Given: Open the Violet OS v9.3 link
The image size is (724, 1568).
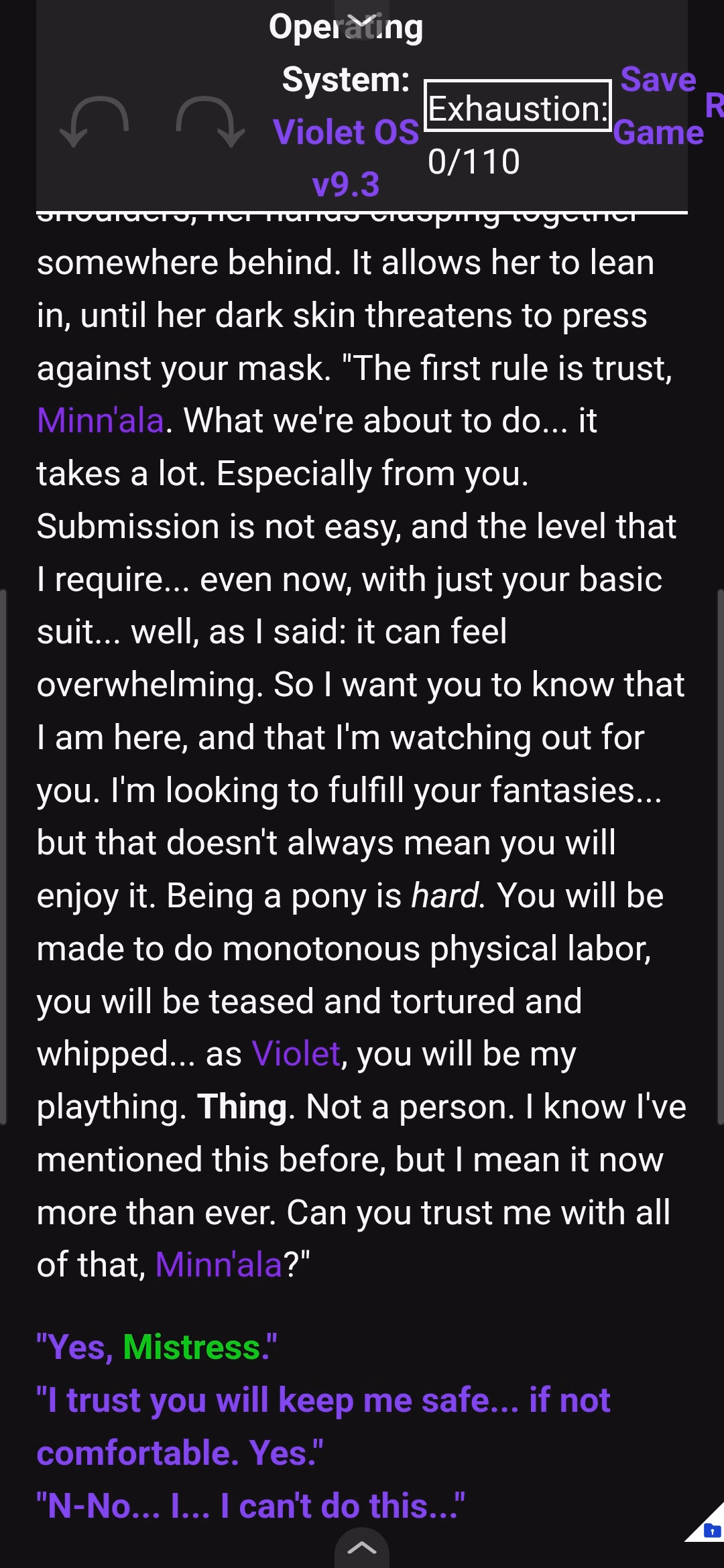Looking at the screenshot, I should pyautogui.click(x=346, y=158).
